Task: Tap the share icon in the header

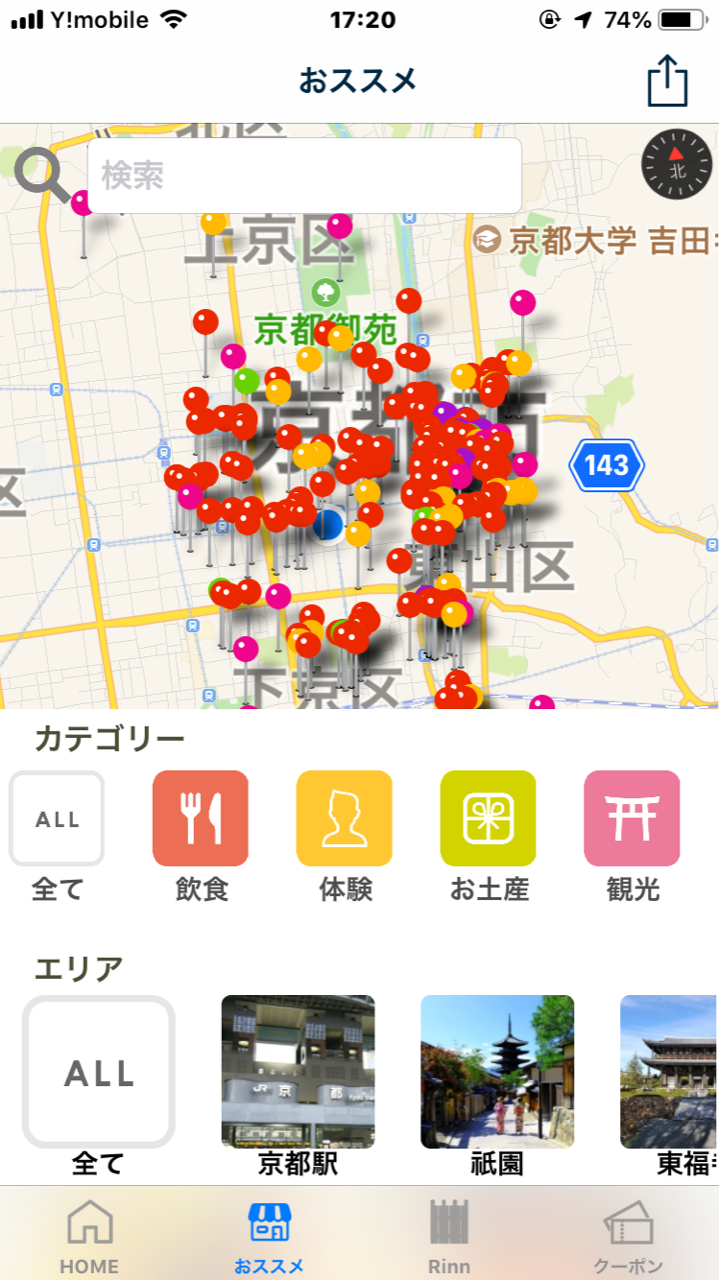Action: 667,80
